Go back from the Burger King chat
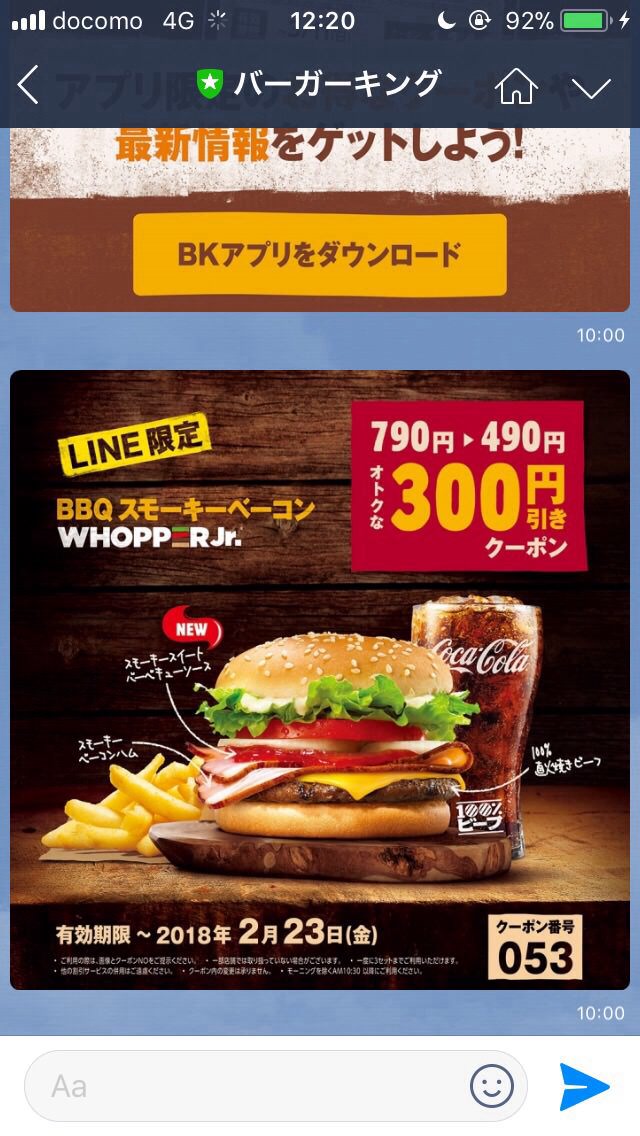640x1136 pixels. point(29,86)
